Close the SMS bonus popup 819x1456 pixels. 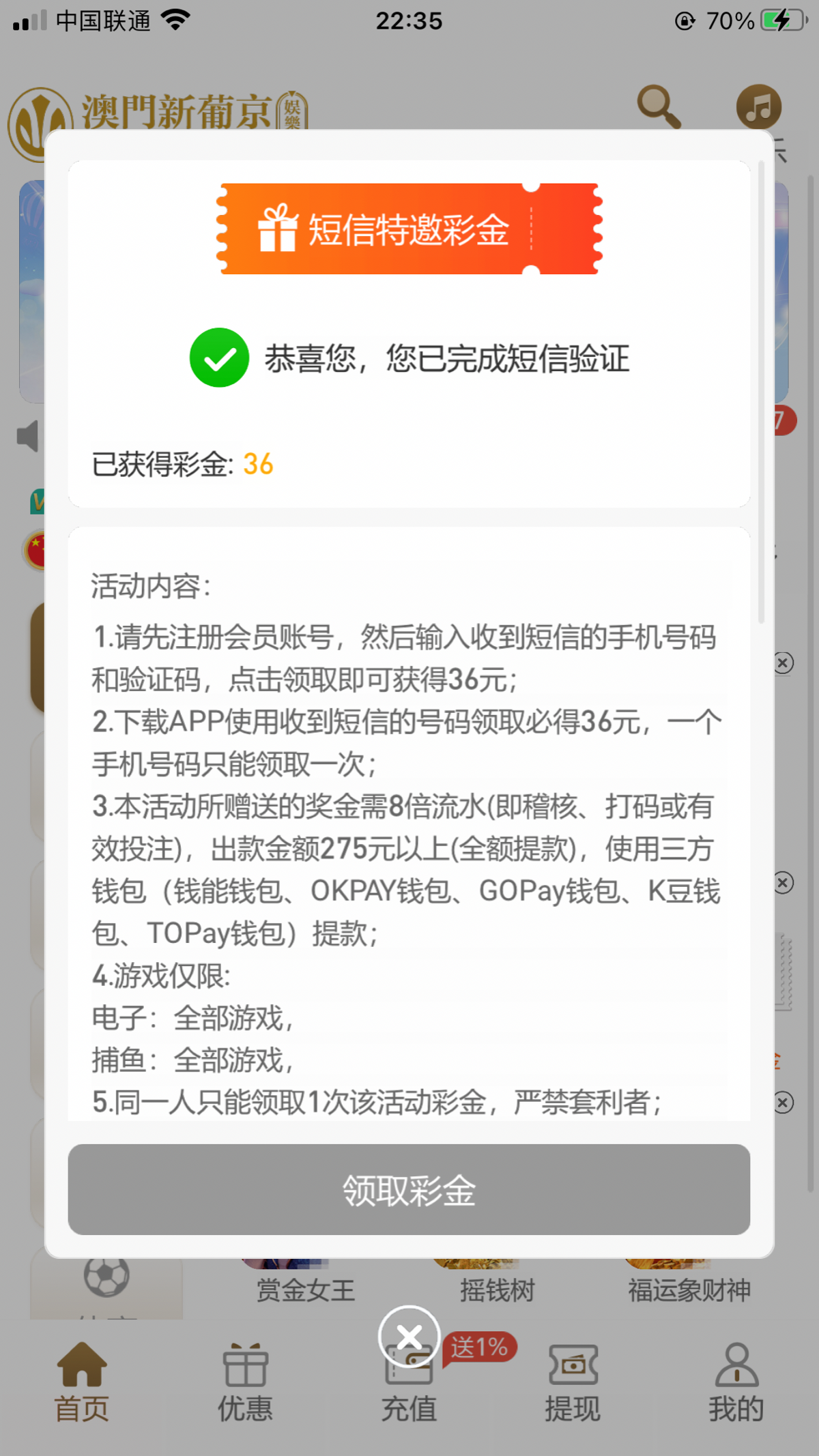tap(409, 1337)
